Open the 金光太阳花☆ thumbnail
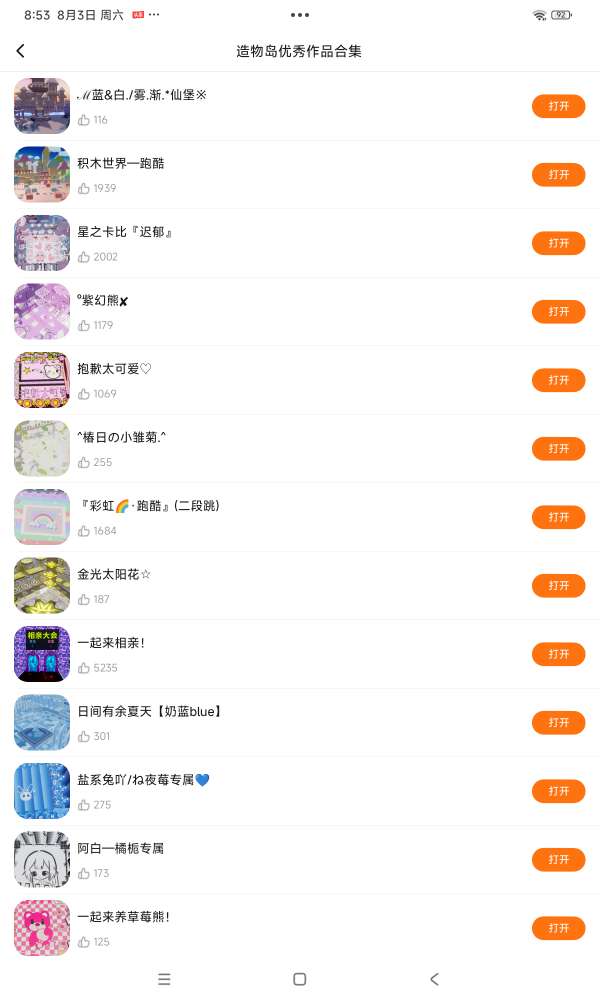600x1000 pixels. [42, 586]
